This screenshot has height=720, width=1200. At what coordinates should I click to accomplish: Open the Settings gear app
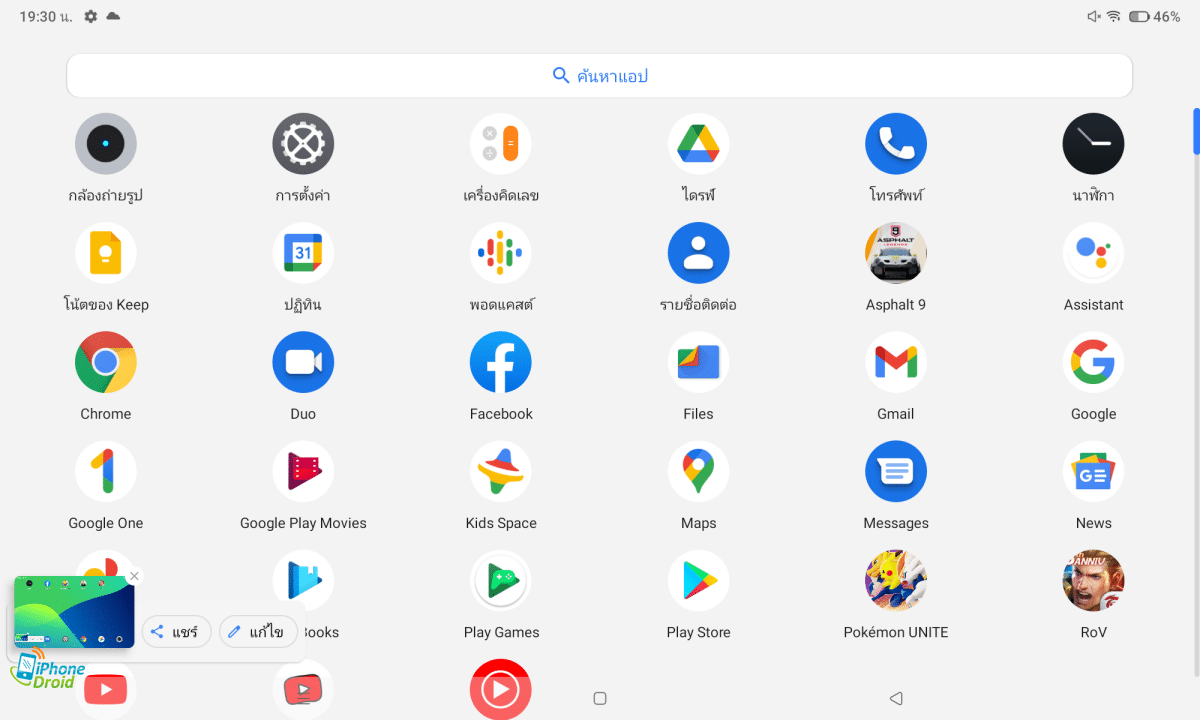coord(303,144)
